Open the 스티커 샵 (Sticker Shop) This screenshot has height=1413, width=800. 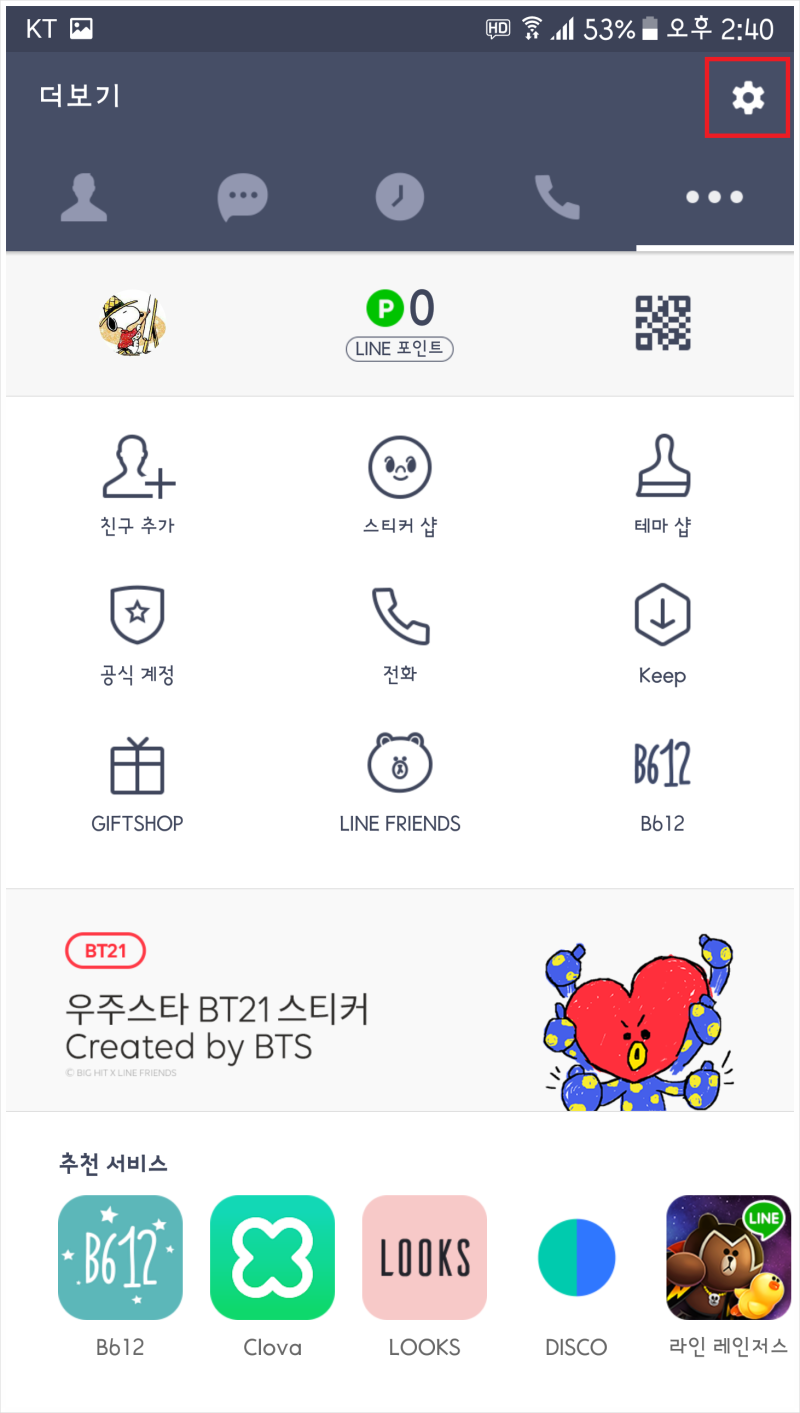pos(400,485)
